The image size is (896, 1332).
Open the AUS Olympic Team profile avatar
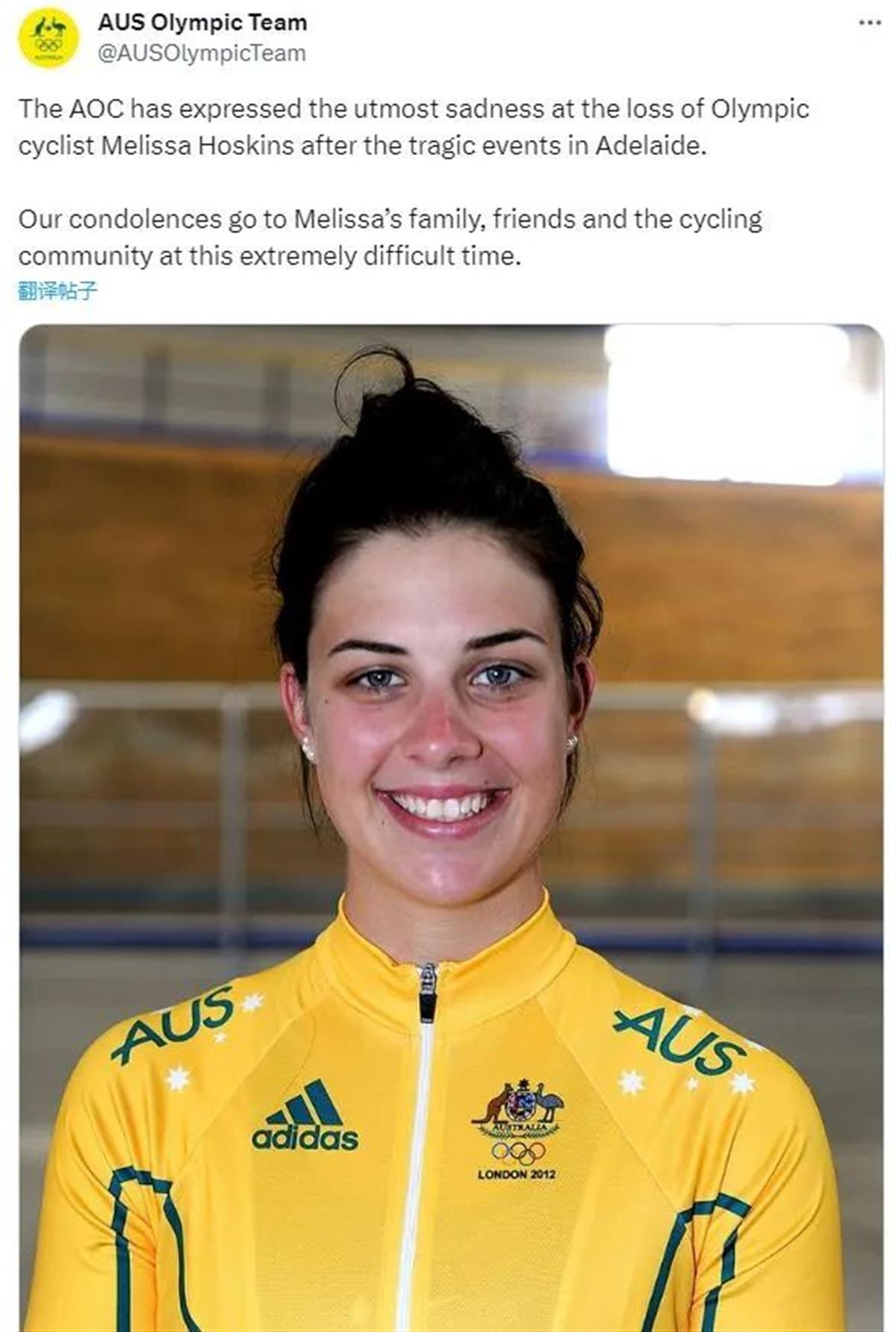tap(49, 39)
